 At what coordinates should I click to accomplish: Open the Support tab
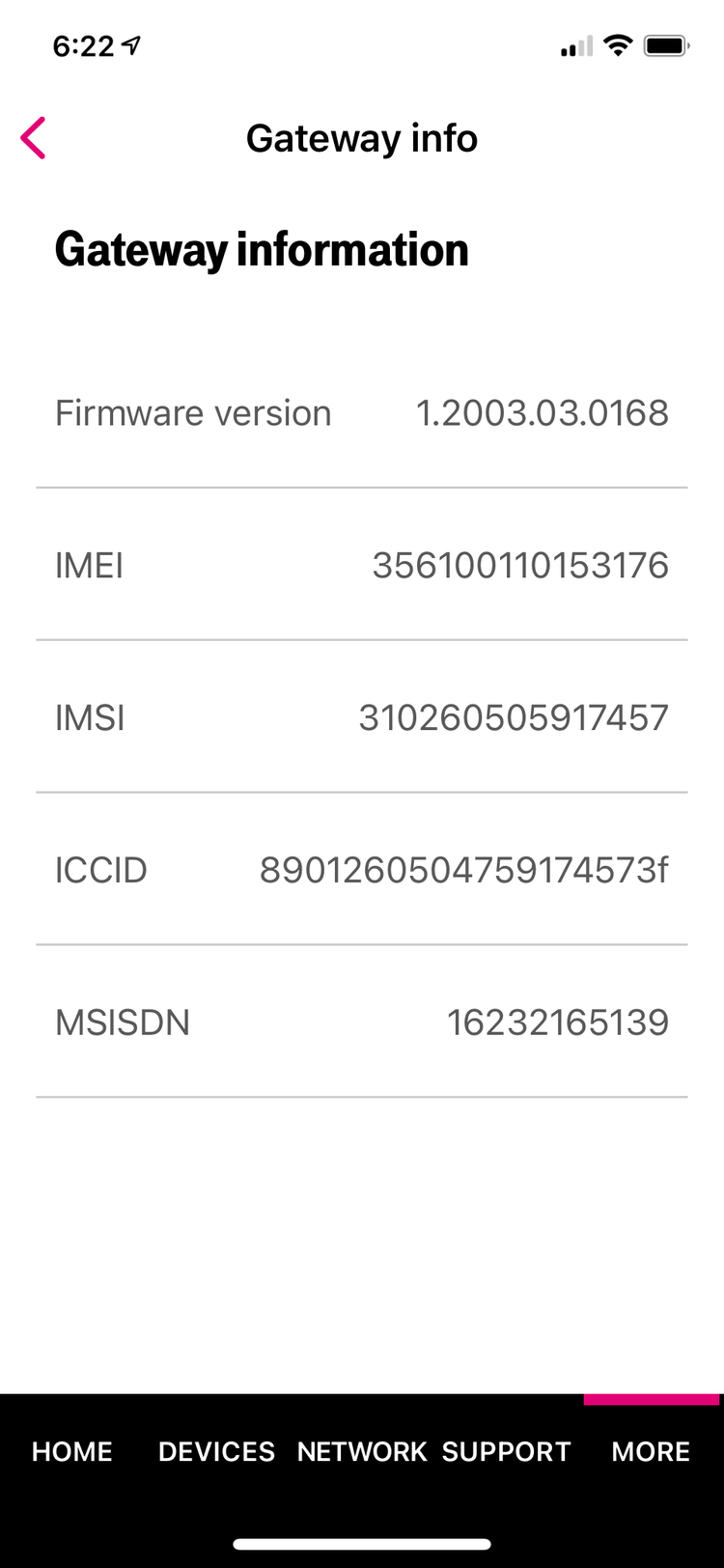point(507,1451)
